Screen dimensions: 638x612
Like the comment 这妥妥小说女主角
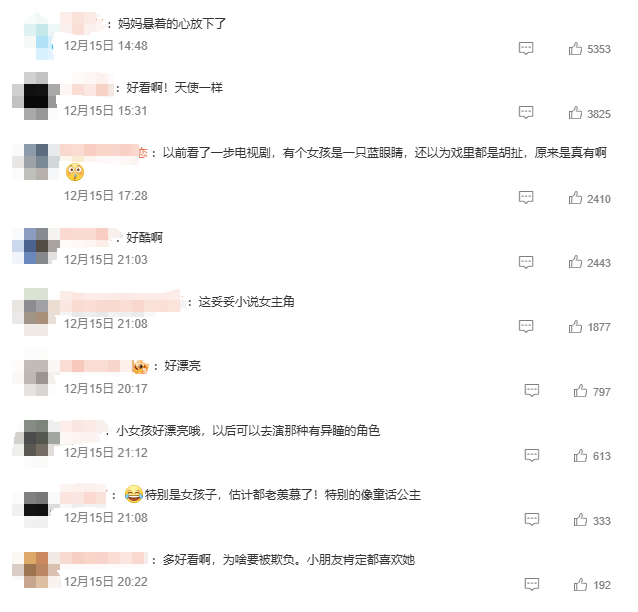point(577,326)
